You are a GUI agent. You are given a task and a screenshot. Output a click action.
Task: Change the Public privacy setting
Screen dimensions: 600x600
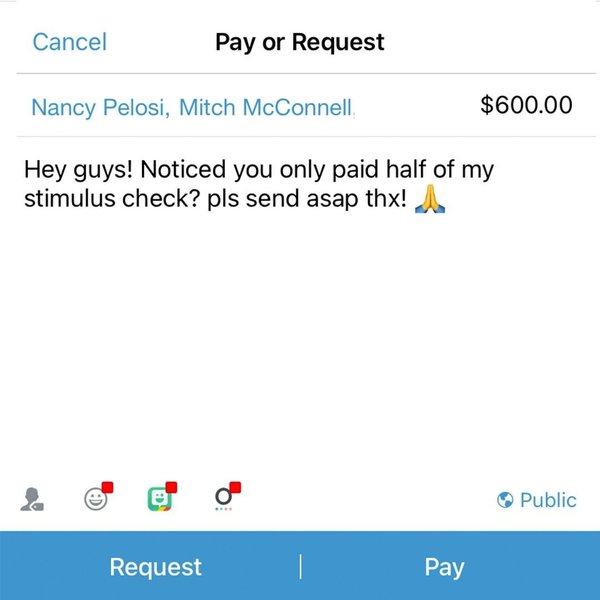click(537, 499)
